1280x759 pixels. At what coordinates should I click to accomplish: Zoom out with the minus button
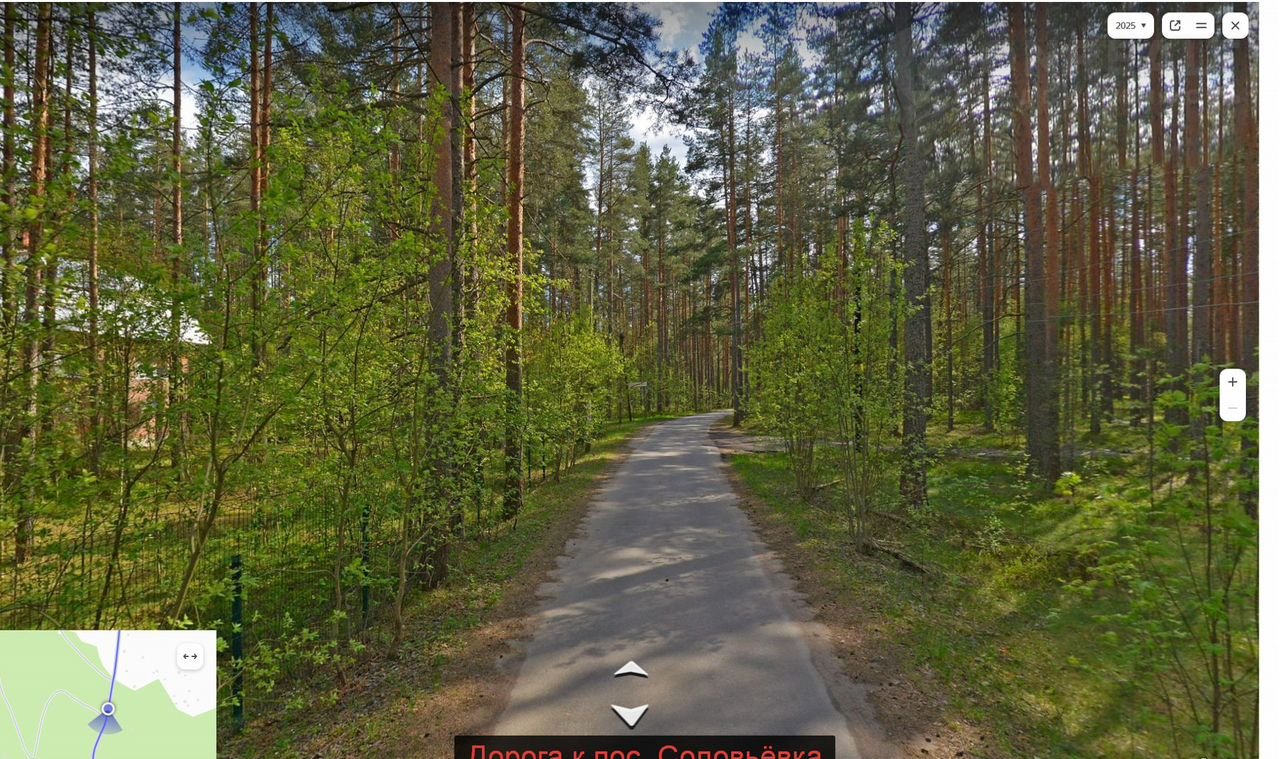(1232, 408)
